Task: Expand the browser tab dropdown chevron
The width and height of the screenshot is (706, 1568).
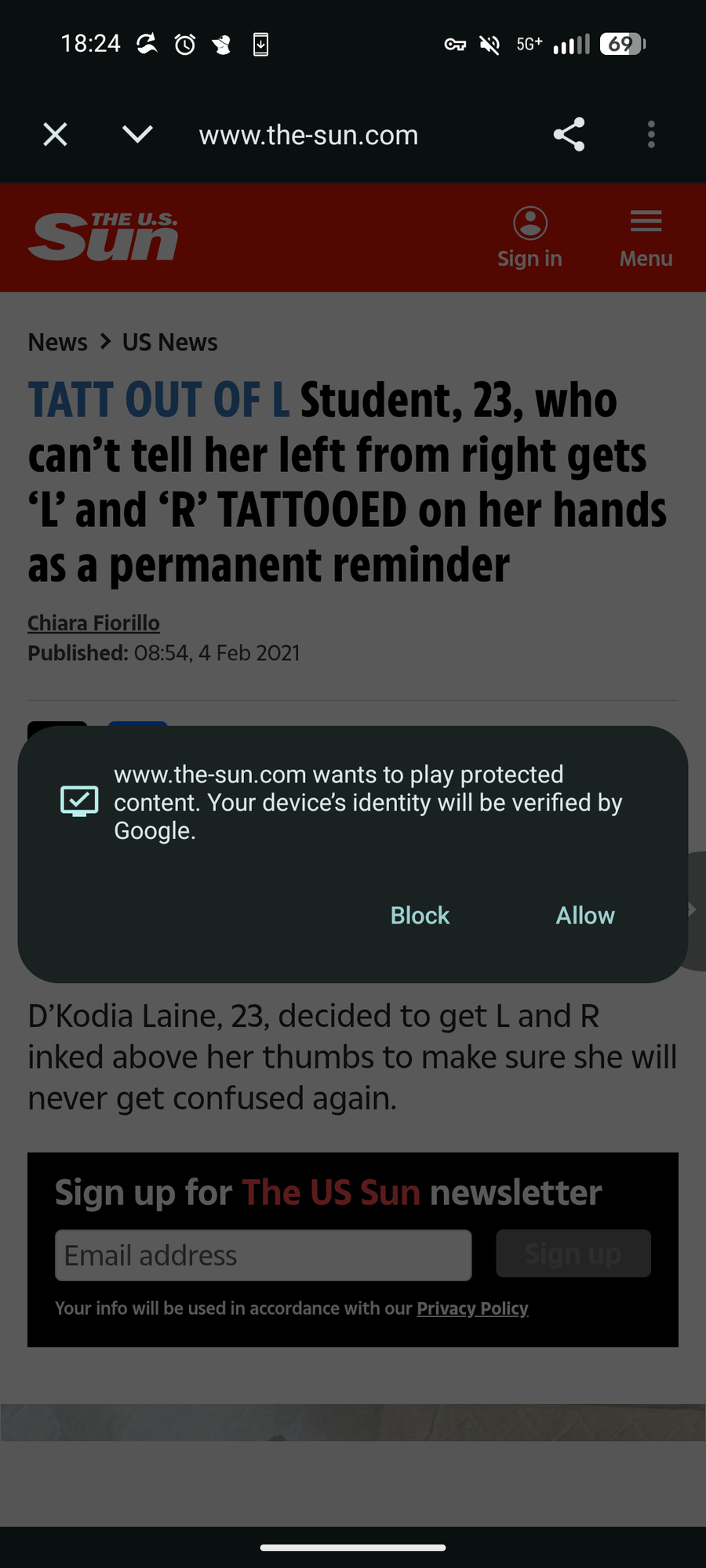Action: coord(137,135)
